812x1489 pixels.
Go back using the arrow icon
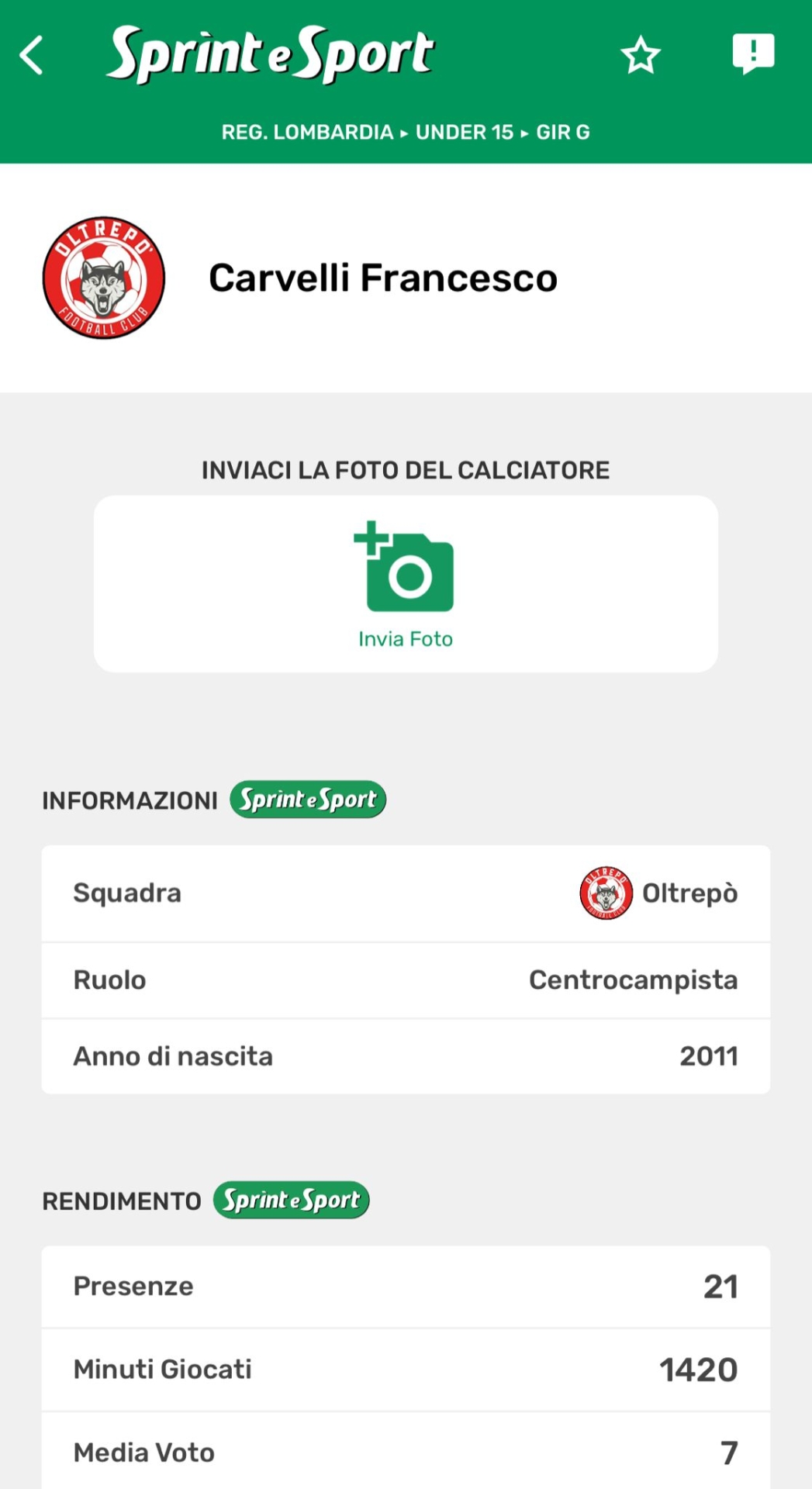(x=32, y=56)
